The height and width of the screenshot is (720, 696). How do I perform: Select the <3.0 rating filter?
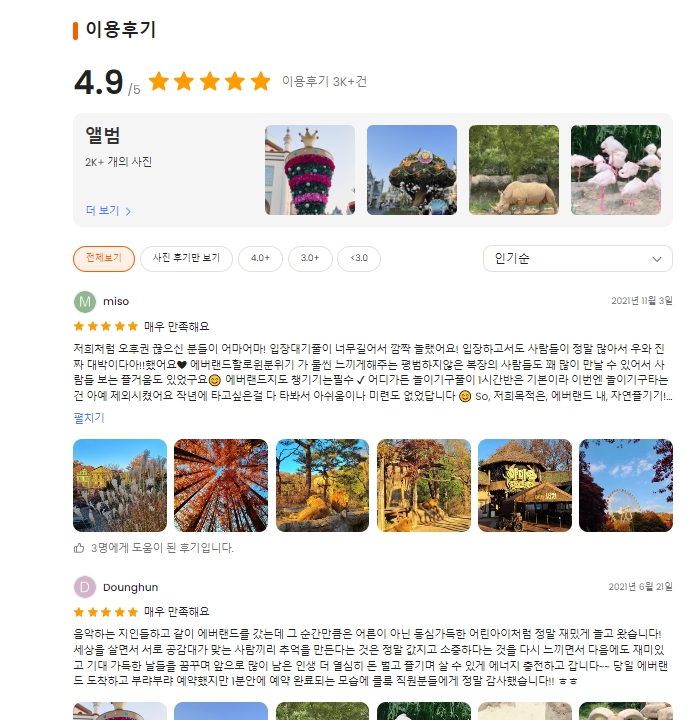pyautogui.click(x=359, y=258)
